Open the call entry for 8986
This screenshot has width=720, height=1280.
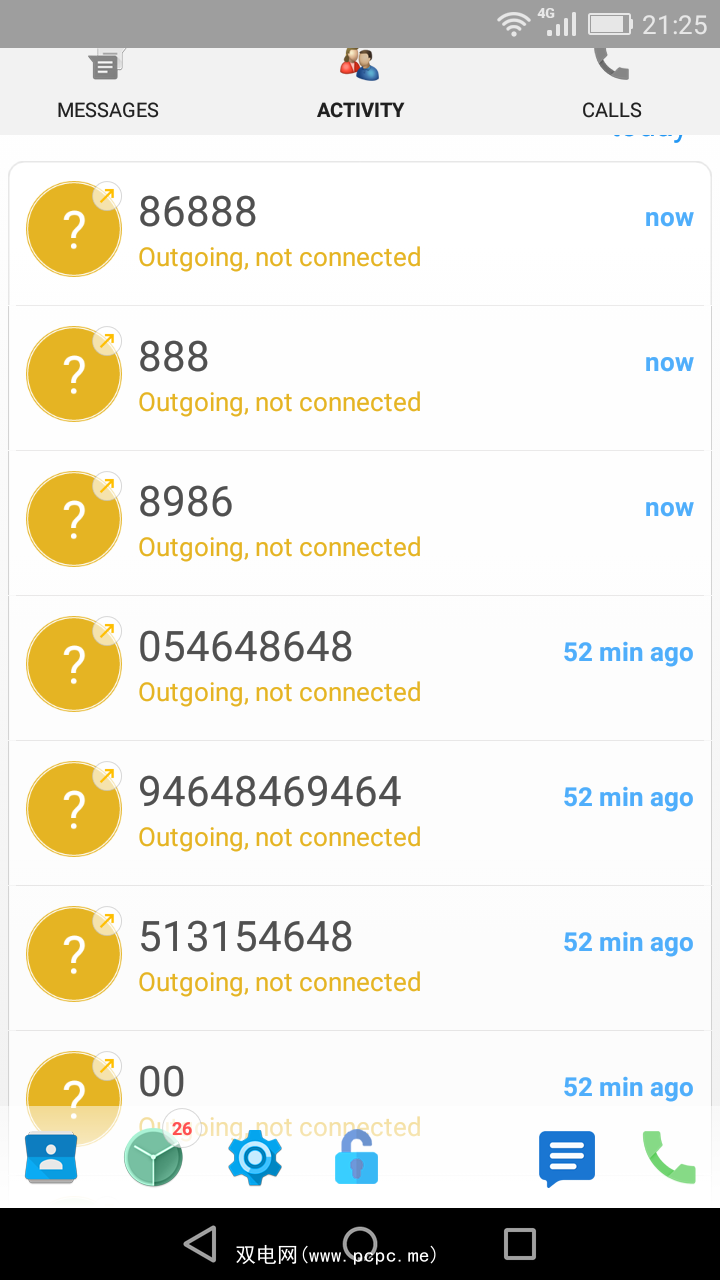coord(360,523)
